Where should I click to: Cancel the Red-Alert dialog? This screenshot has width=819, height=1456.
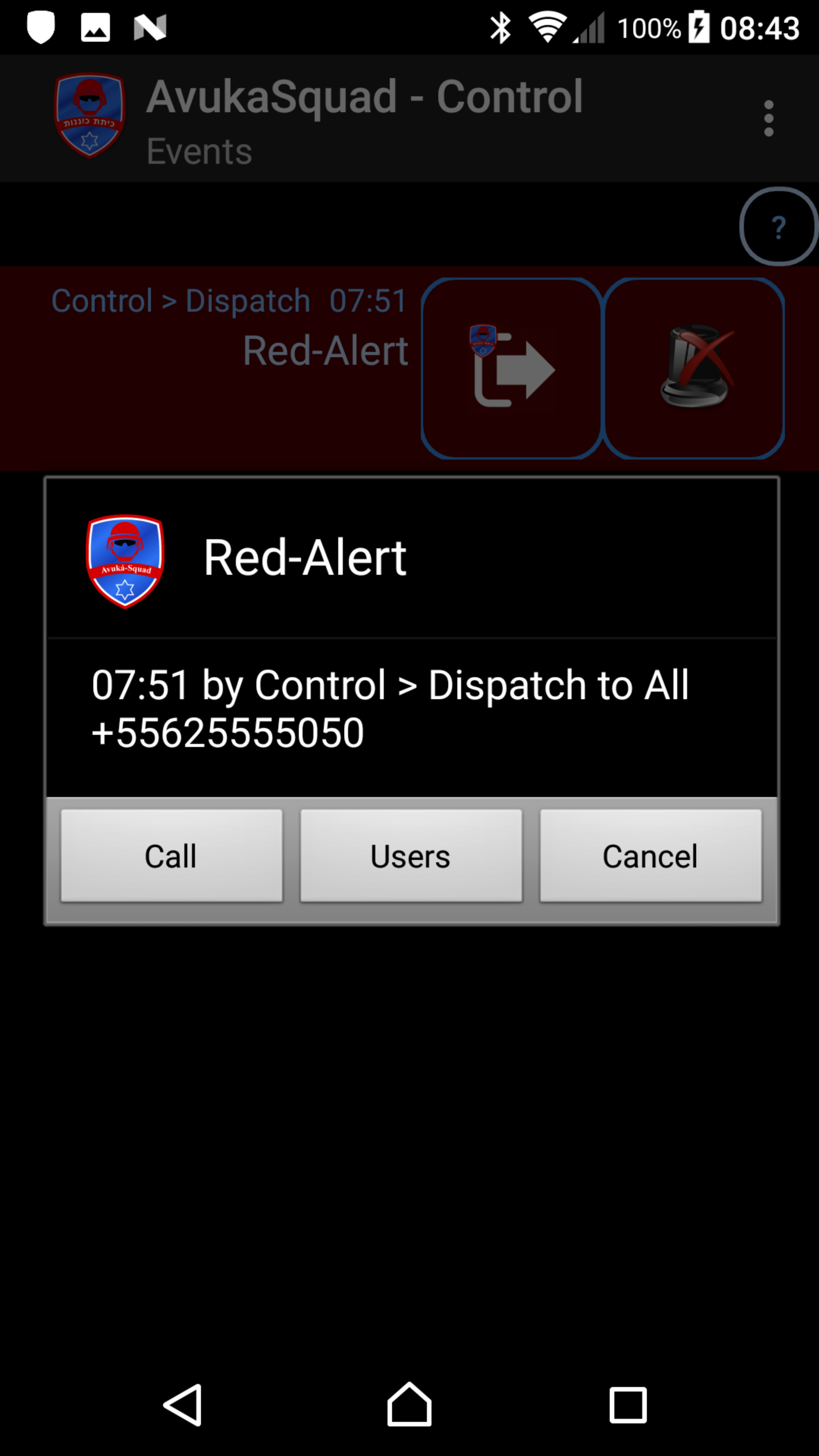pyautogui.click(x=651, y=855)
